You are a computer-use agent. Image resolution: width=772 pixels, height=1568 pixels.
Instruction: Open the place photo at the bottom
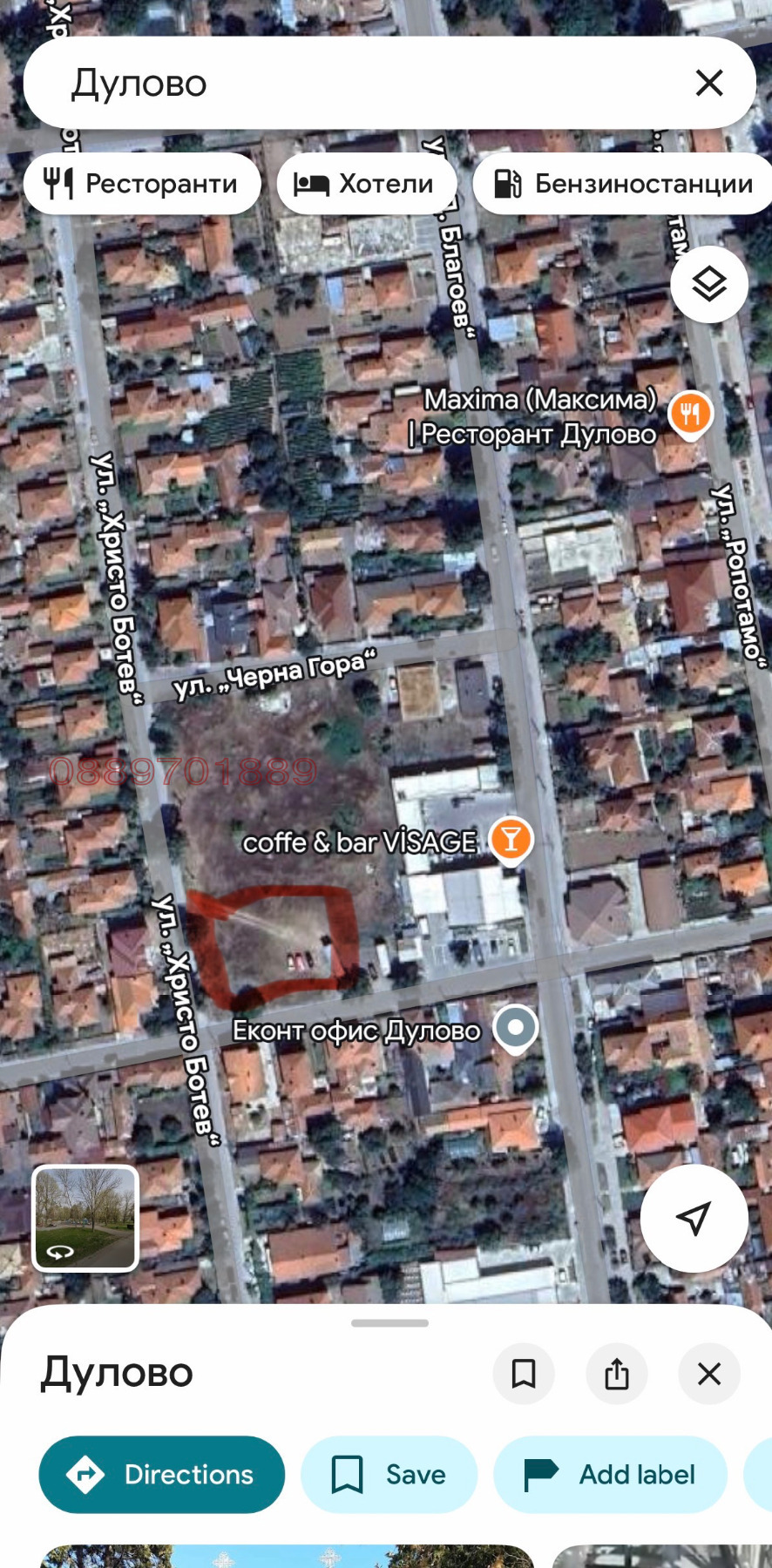click(x=288, y=1556)
